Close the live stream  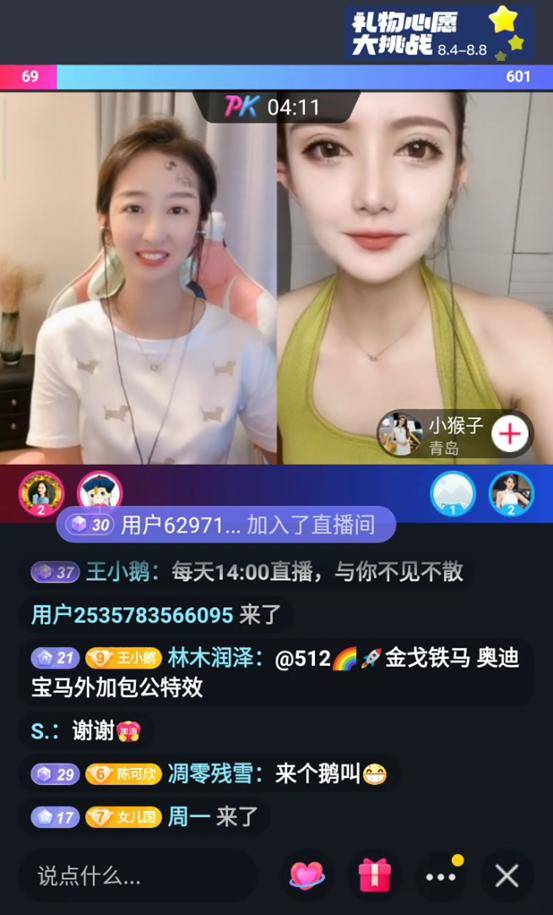(506, 876)
